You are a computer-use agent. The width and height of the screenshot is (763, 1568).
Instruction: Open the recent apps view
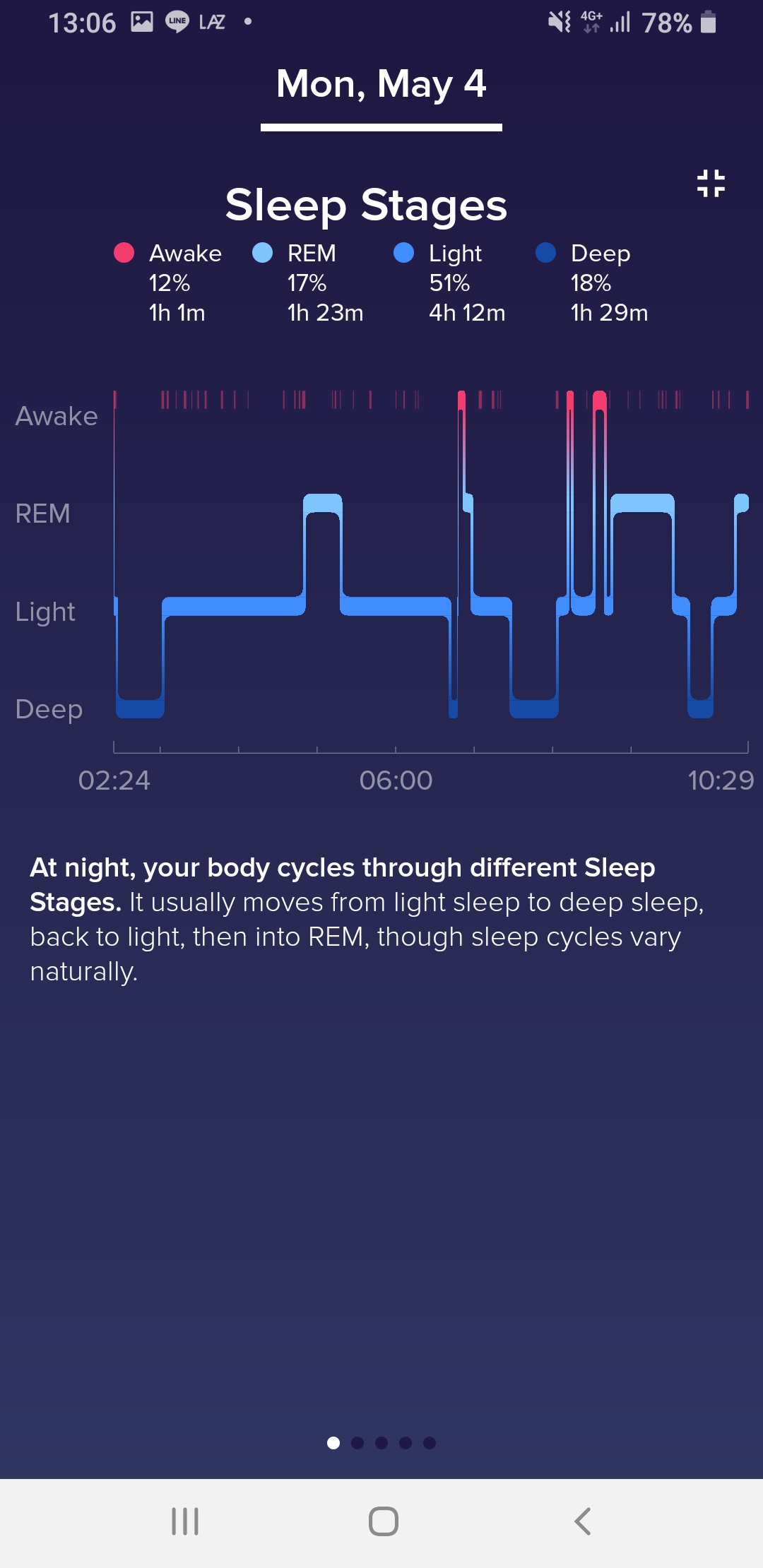coord(185,1521)
